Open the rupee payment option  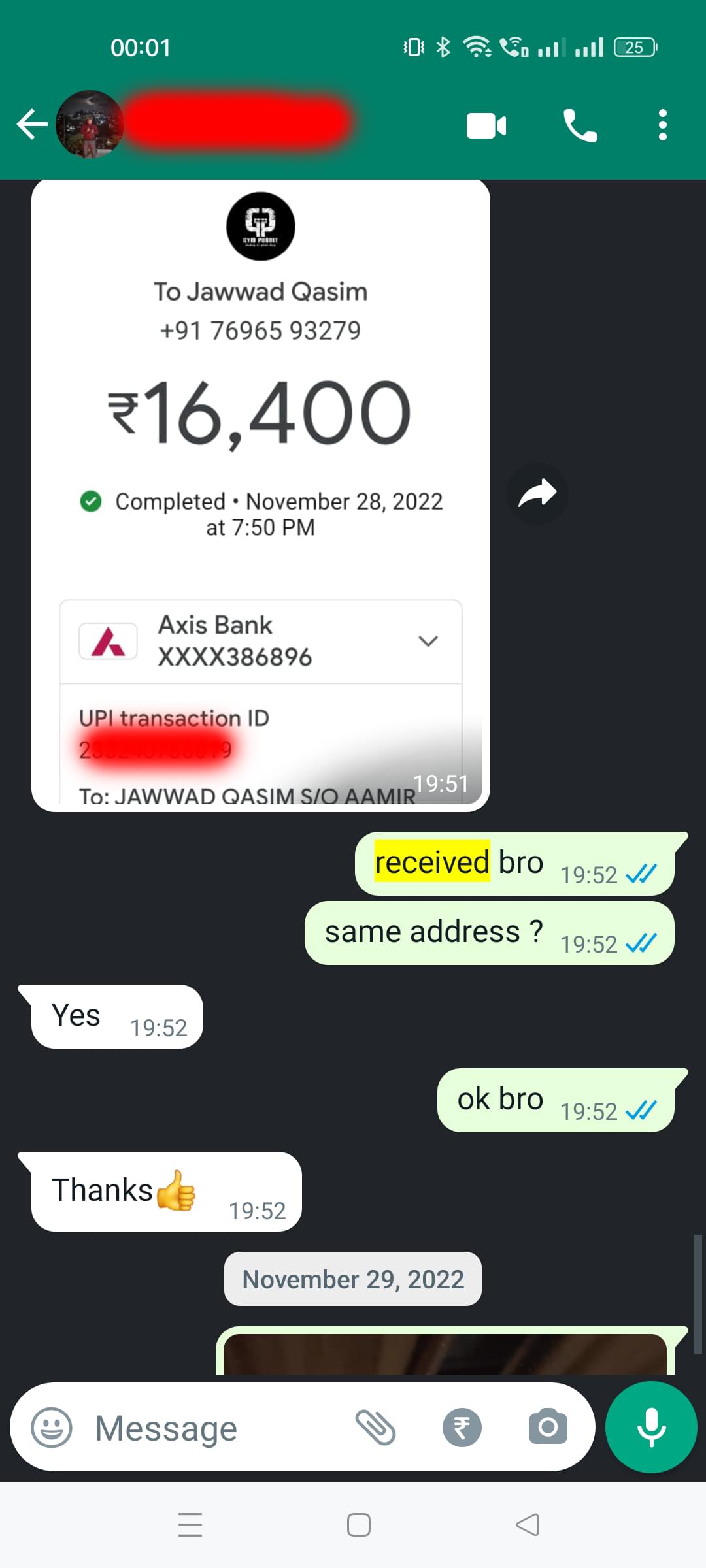click(x=462, y=1427)
